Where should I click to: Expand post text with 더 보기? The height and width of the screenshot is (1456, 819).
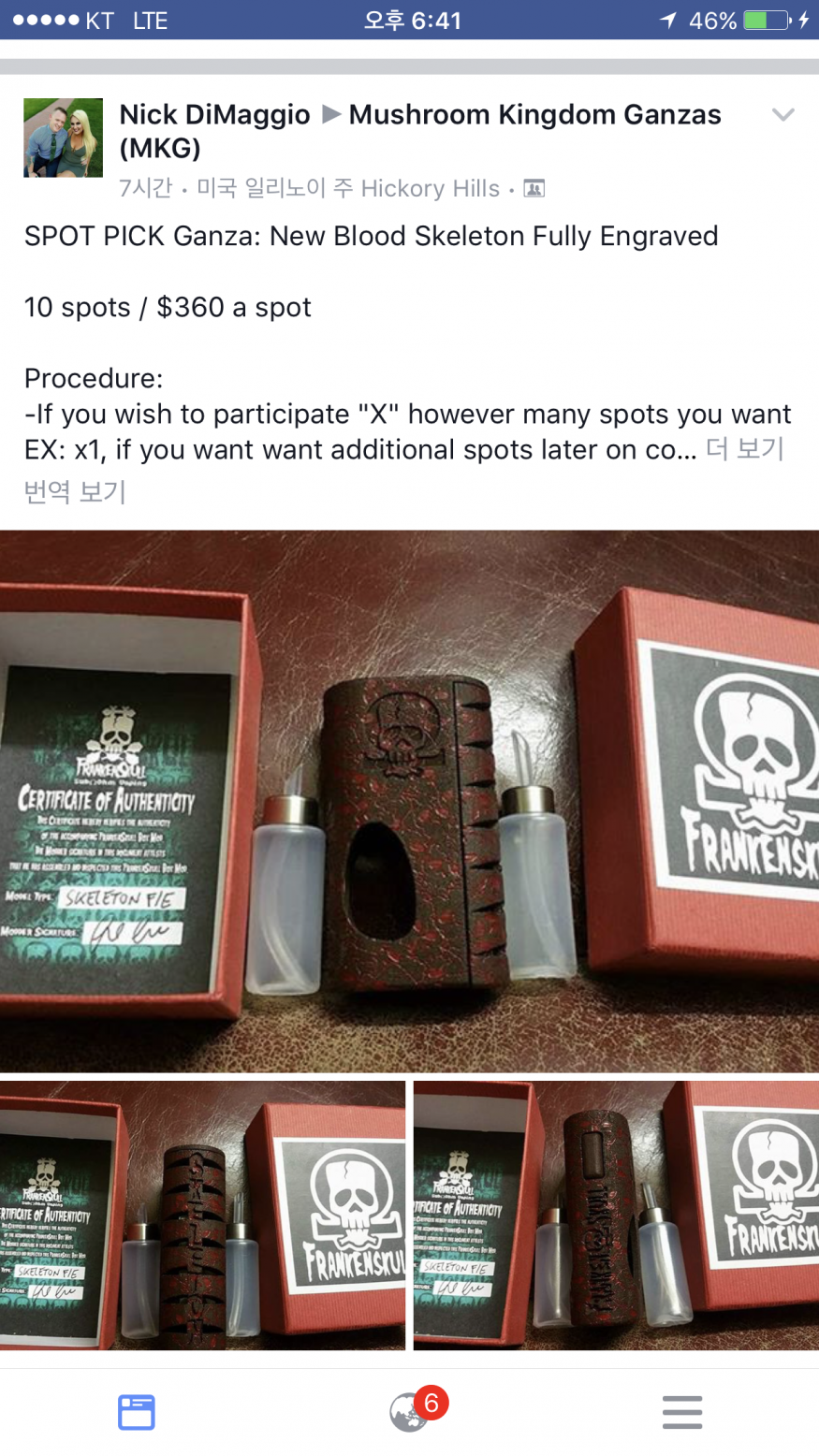click(745, 449)
